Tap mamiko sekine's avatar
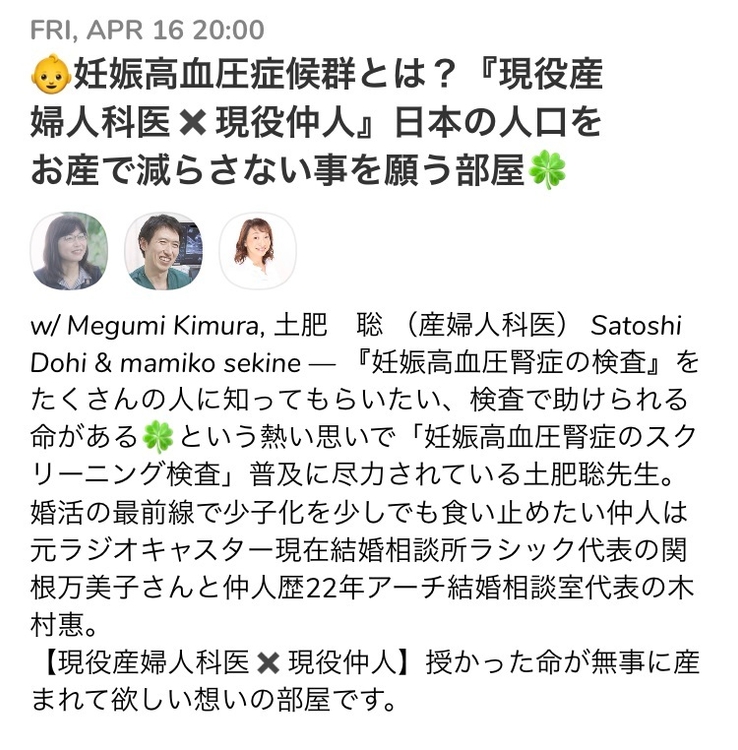 pyautogui.click(x=257, y=251)
